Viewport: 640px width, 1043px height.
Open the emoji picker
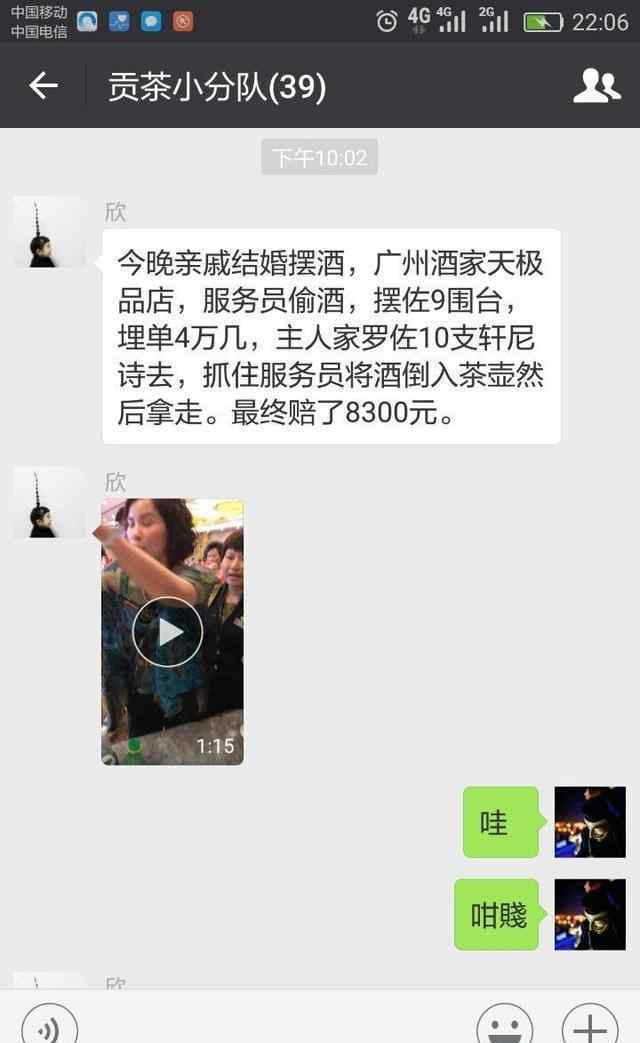point(504,1027)
